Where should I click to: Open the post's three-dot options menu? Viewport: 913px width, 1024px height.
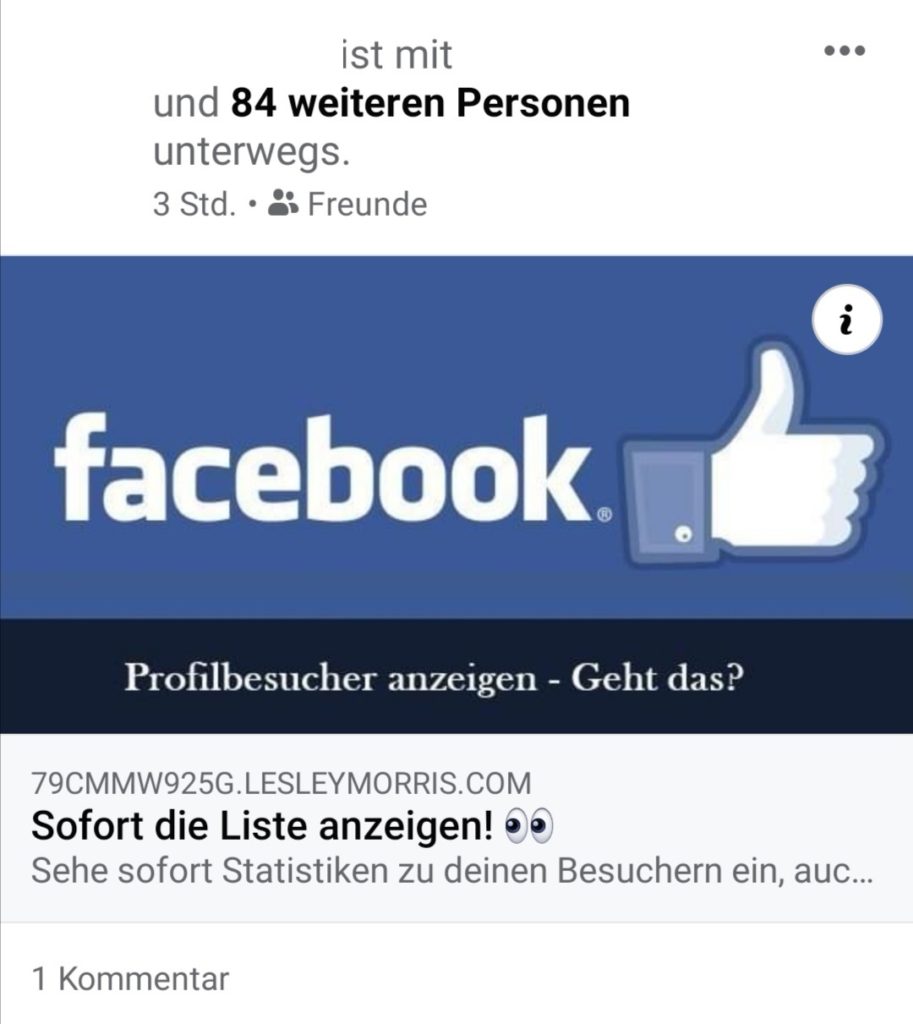844,51
